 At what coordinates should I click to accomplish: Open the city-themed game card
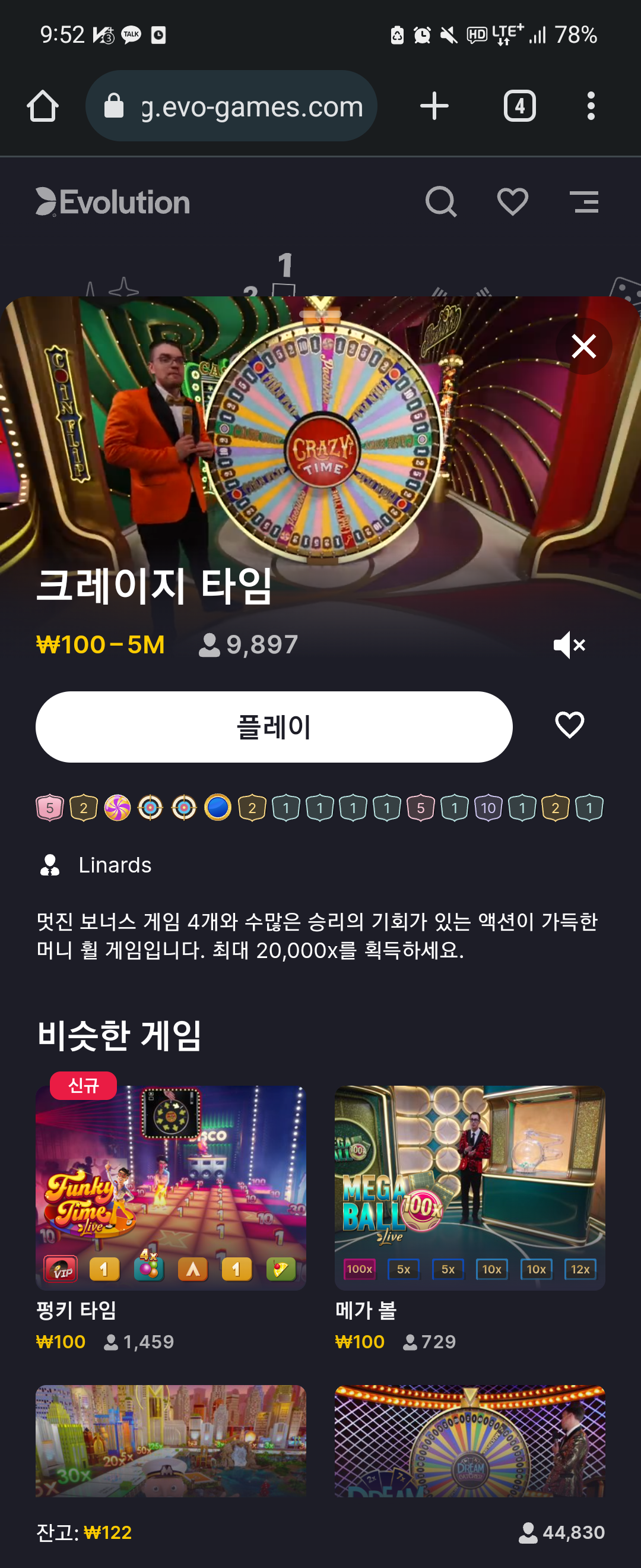[x=171, y=1441]
